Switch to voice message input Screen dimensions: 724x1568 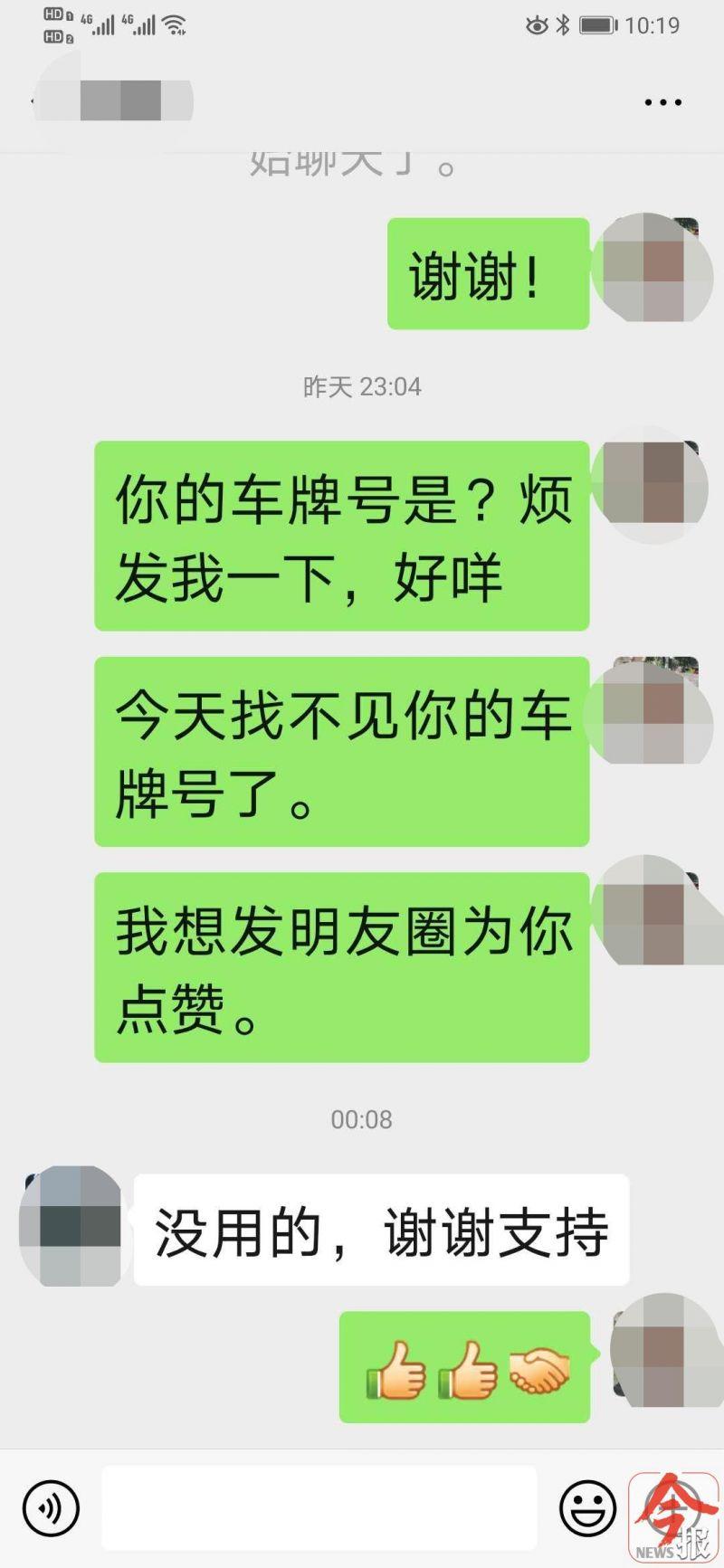click(51, 1508)
